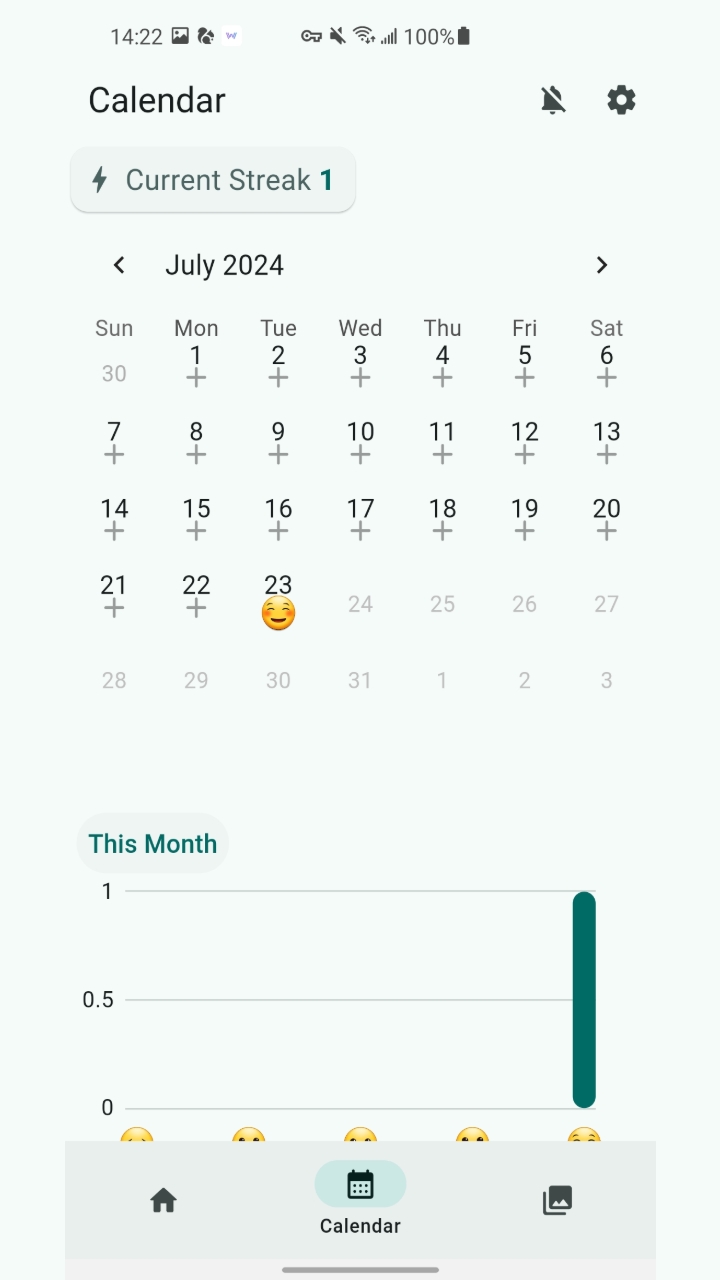Go to the previous month
The height and width of the screenshot is (1280, 720).
pyautogui.click(x=119, y=265)
